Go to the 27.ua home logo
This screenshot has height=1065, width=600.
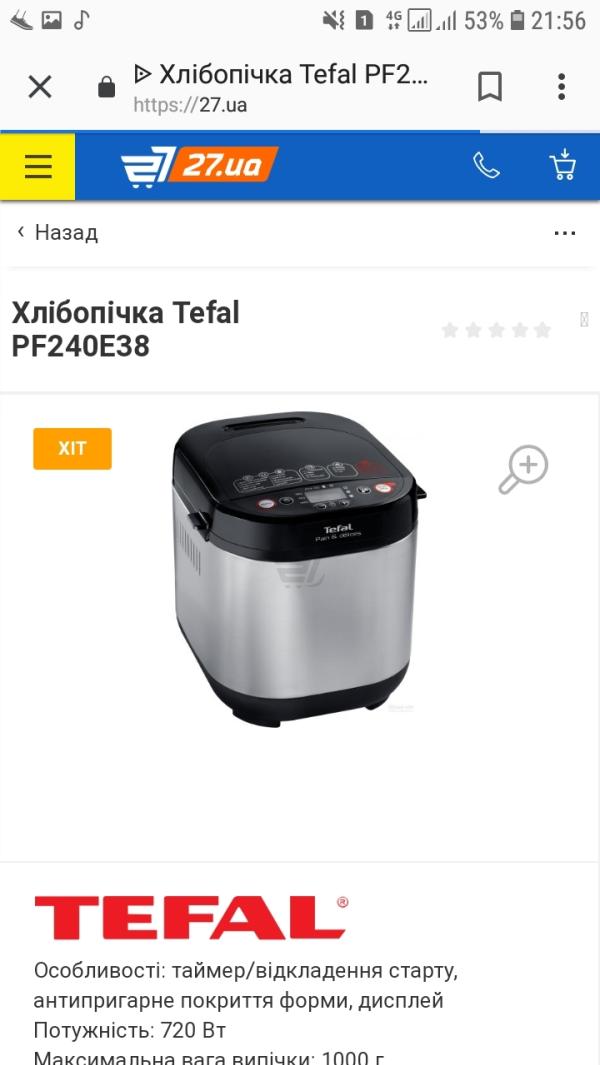[x=199, y=166]
